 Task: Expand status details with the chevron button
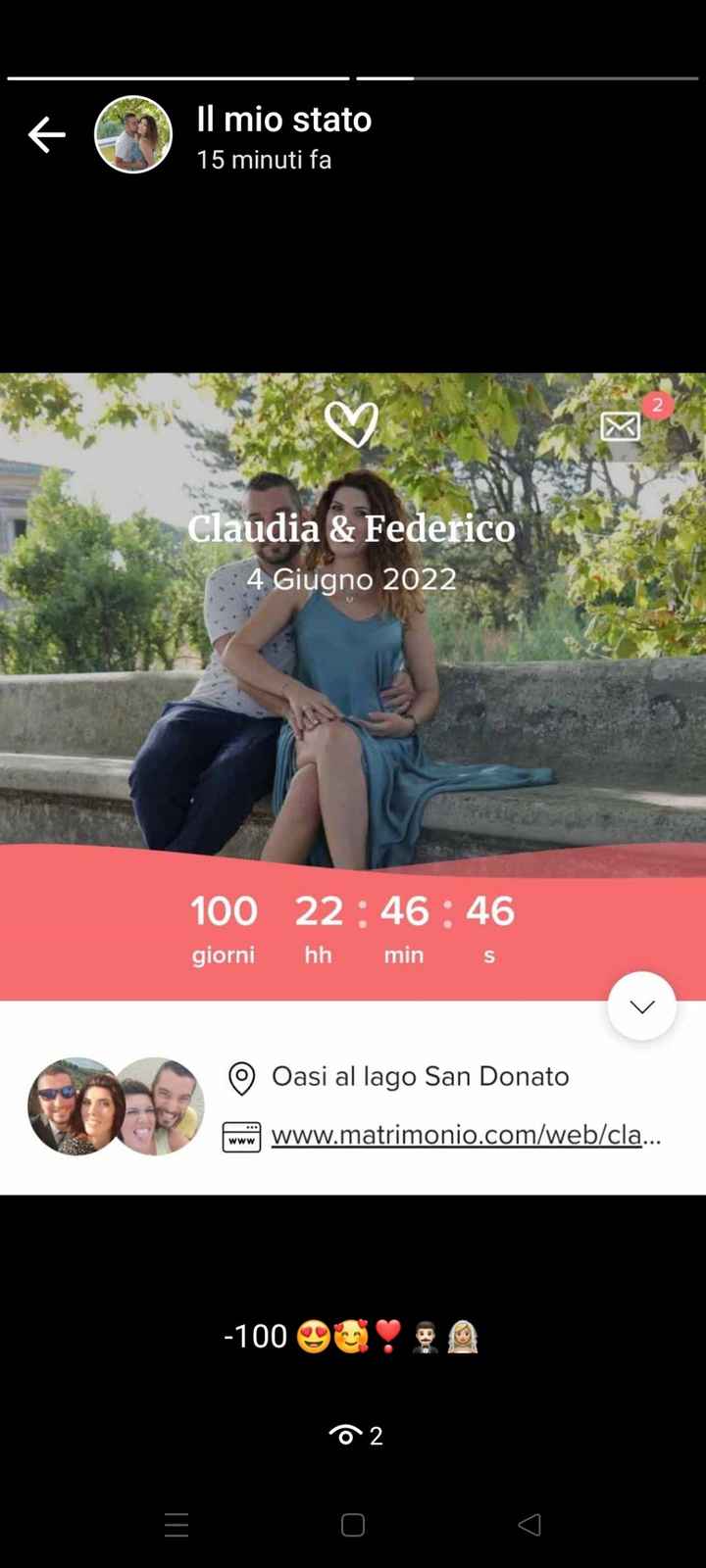pos(641,1005)
